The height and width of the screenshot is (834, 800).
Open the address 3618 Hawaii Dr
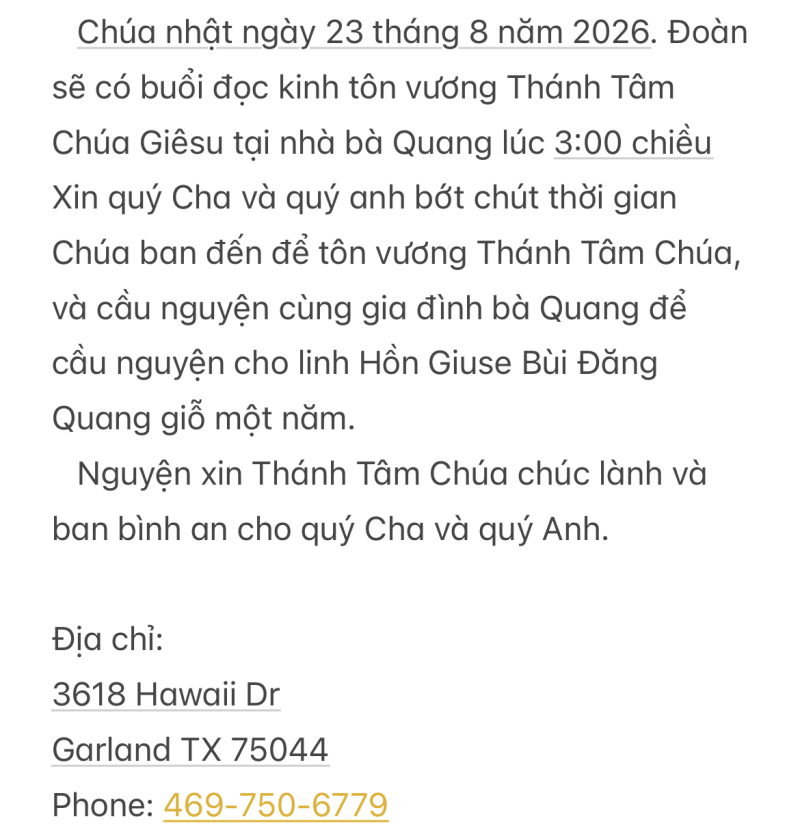click(x=166, y=695)
